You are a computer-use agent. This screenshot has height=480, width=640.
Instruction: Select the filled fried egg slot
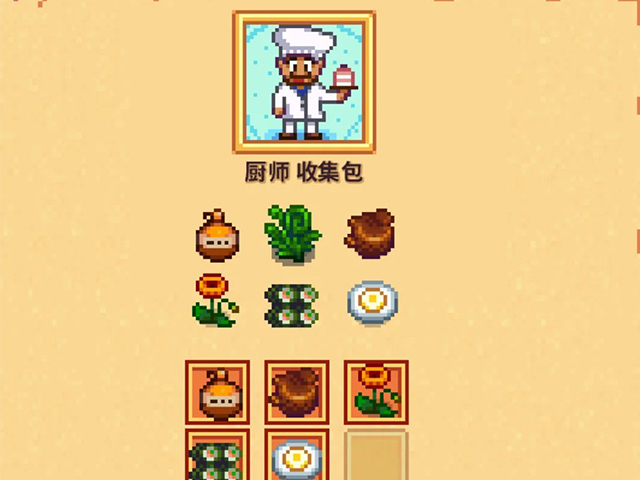[297, 454]
